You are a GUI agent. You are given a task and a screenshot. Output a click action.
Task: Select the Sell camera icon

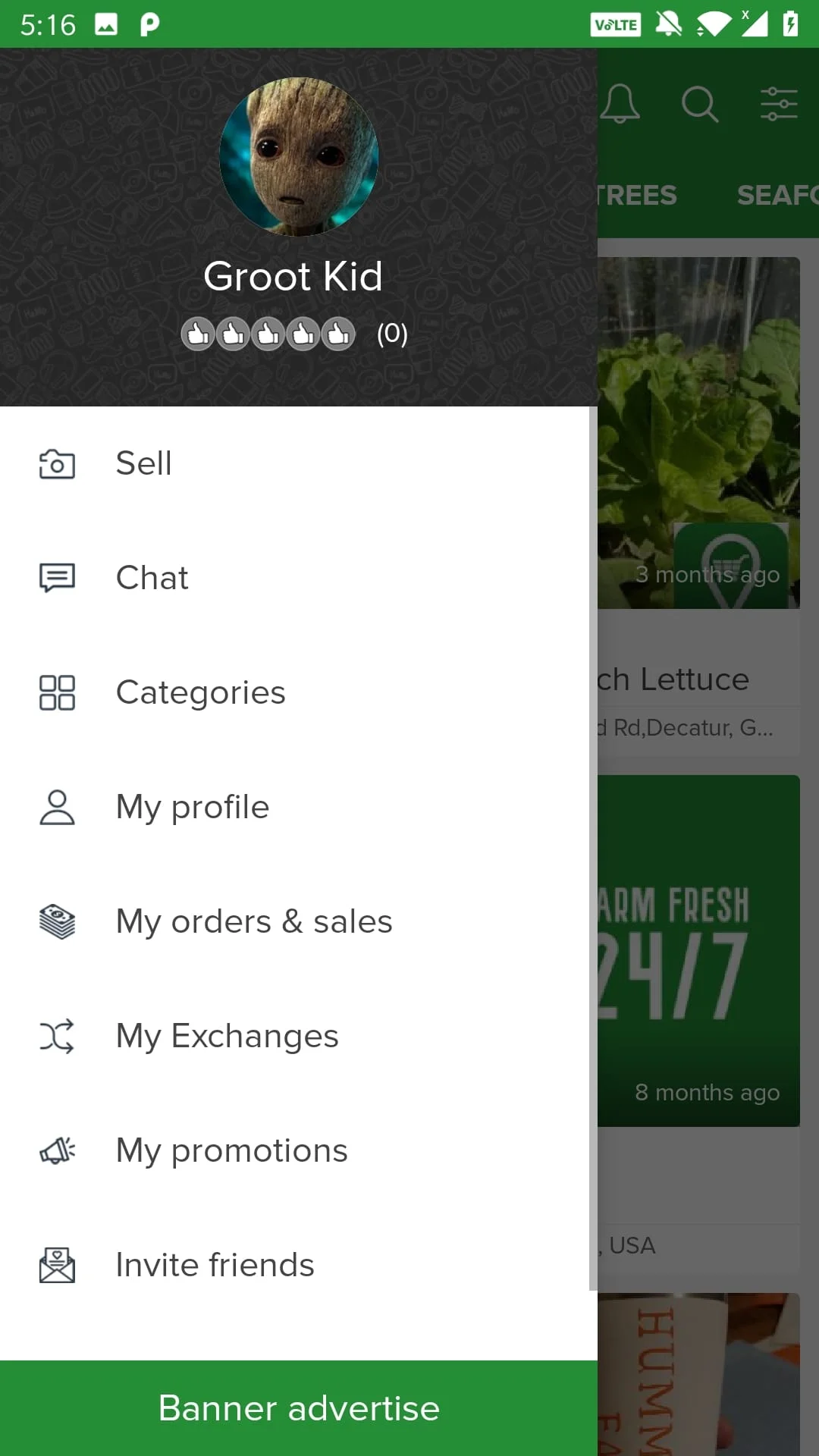coord(57,463)
